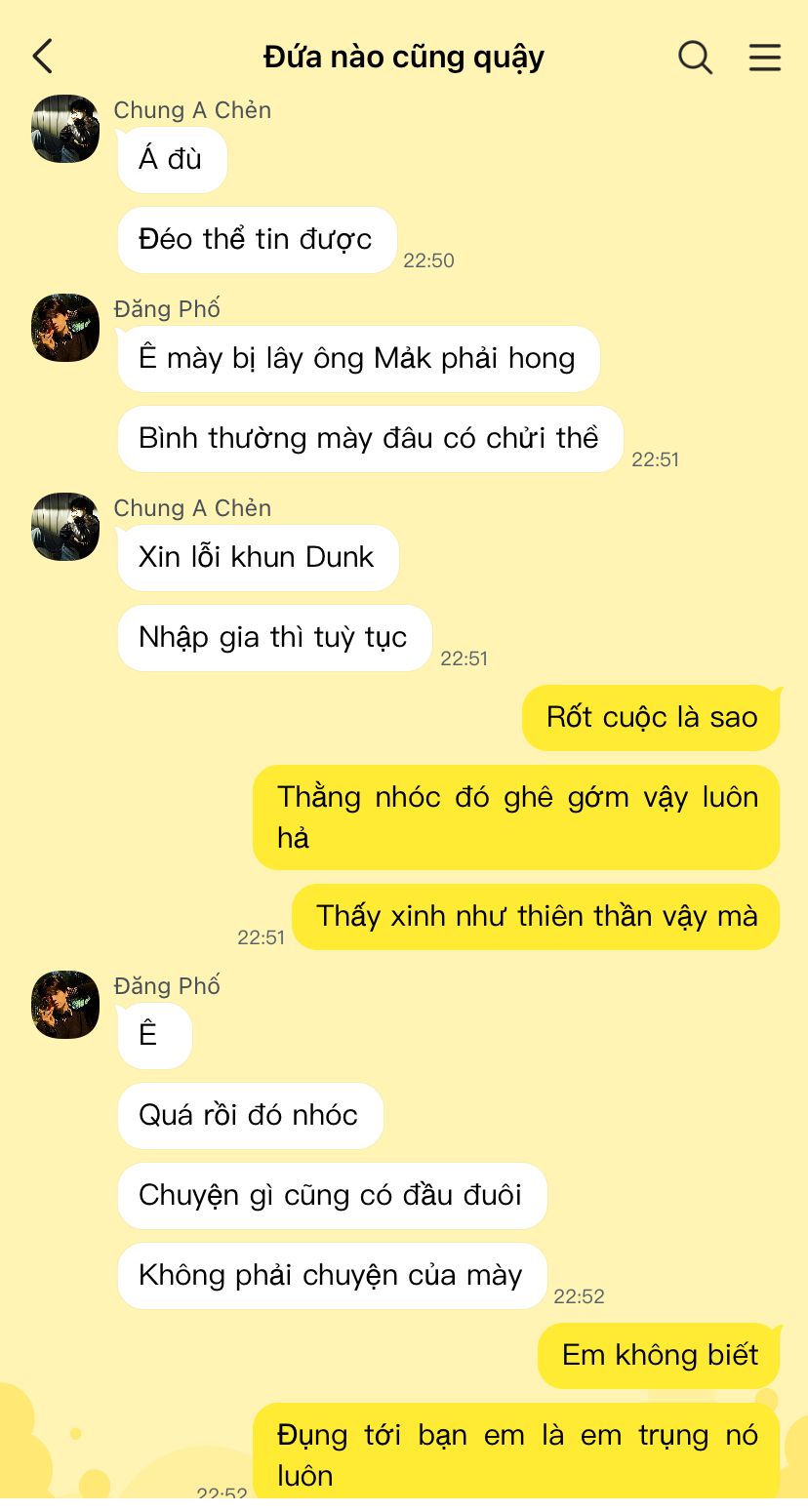Go back from the group chat
The width and height of the screenshot is (808, 1512).
tap(43, 57)
